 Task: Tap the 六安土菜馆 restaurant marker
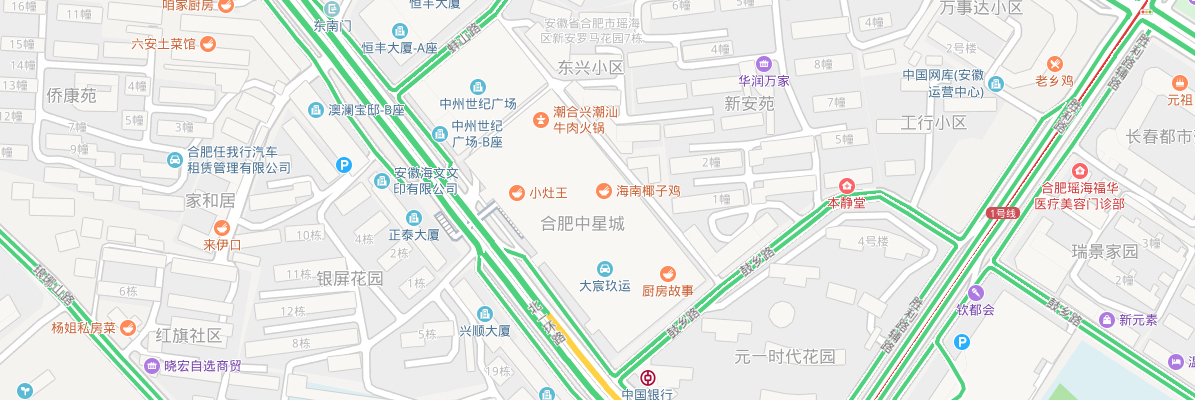click(x=207, y=43)
